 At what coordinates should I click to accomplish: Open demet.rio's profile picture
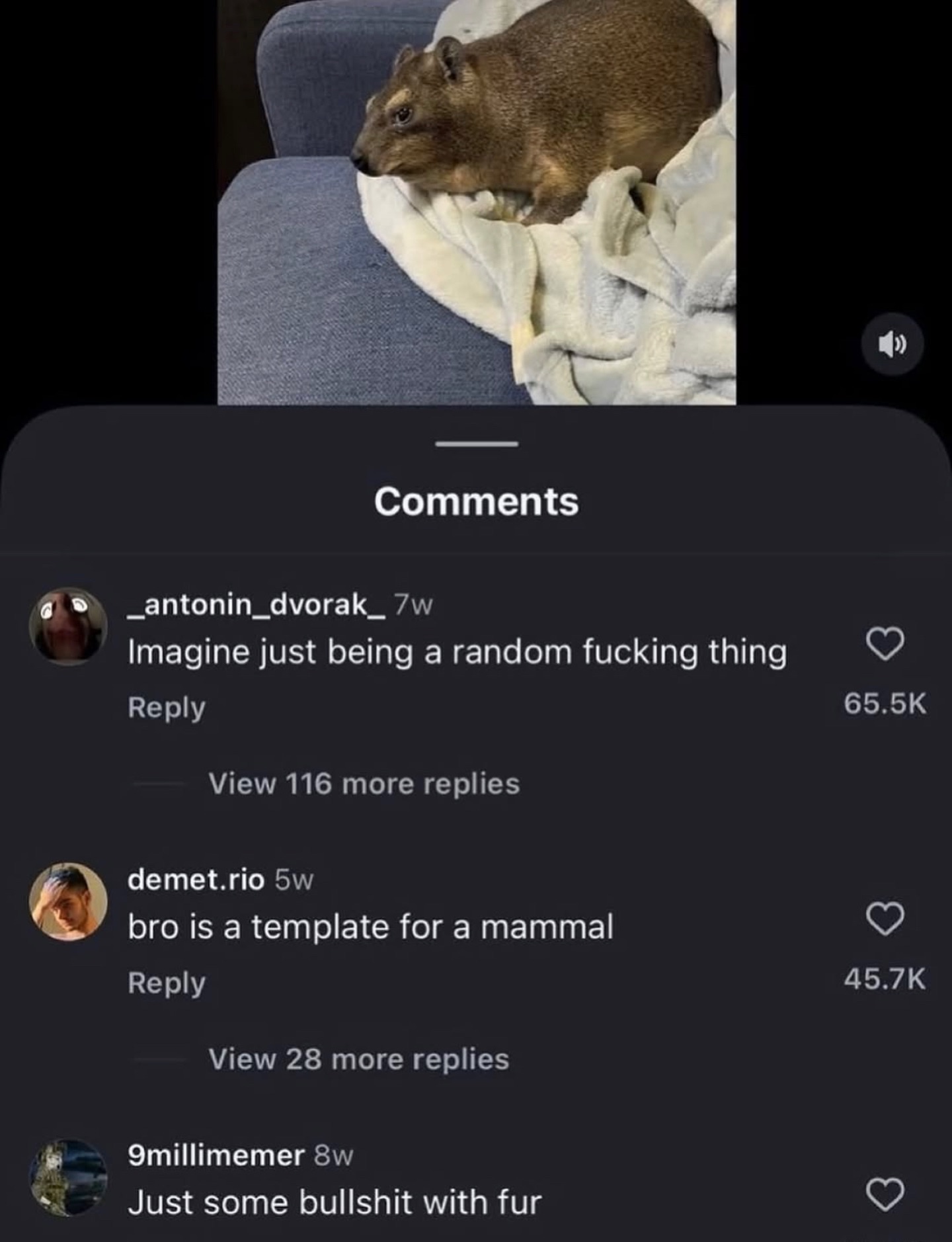(68, 901)
